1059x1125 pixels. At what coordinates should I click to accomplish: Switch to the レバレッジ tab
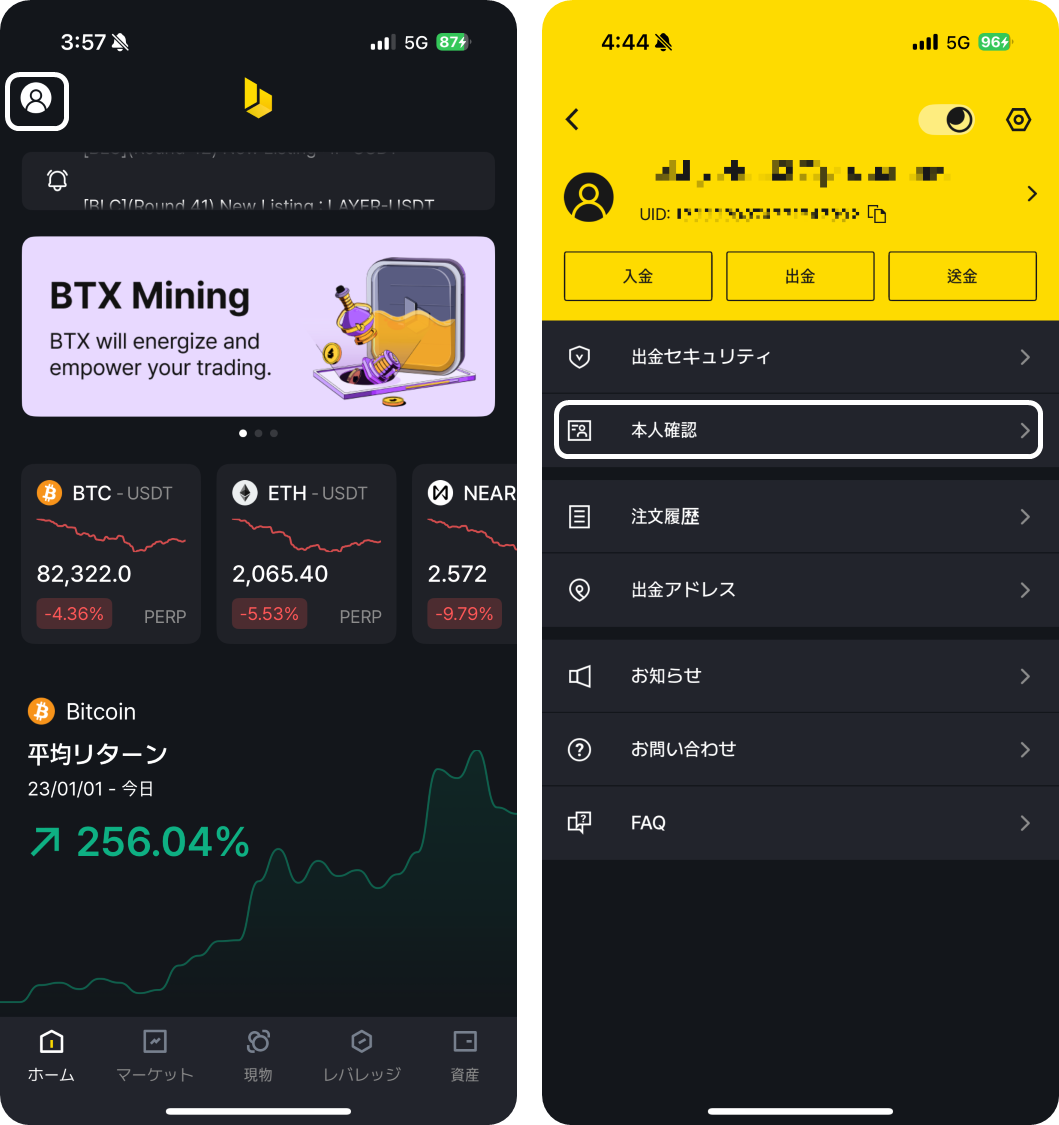tap(362, 1056)
